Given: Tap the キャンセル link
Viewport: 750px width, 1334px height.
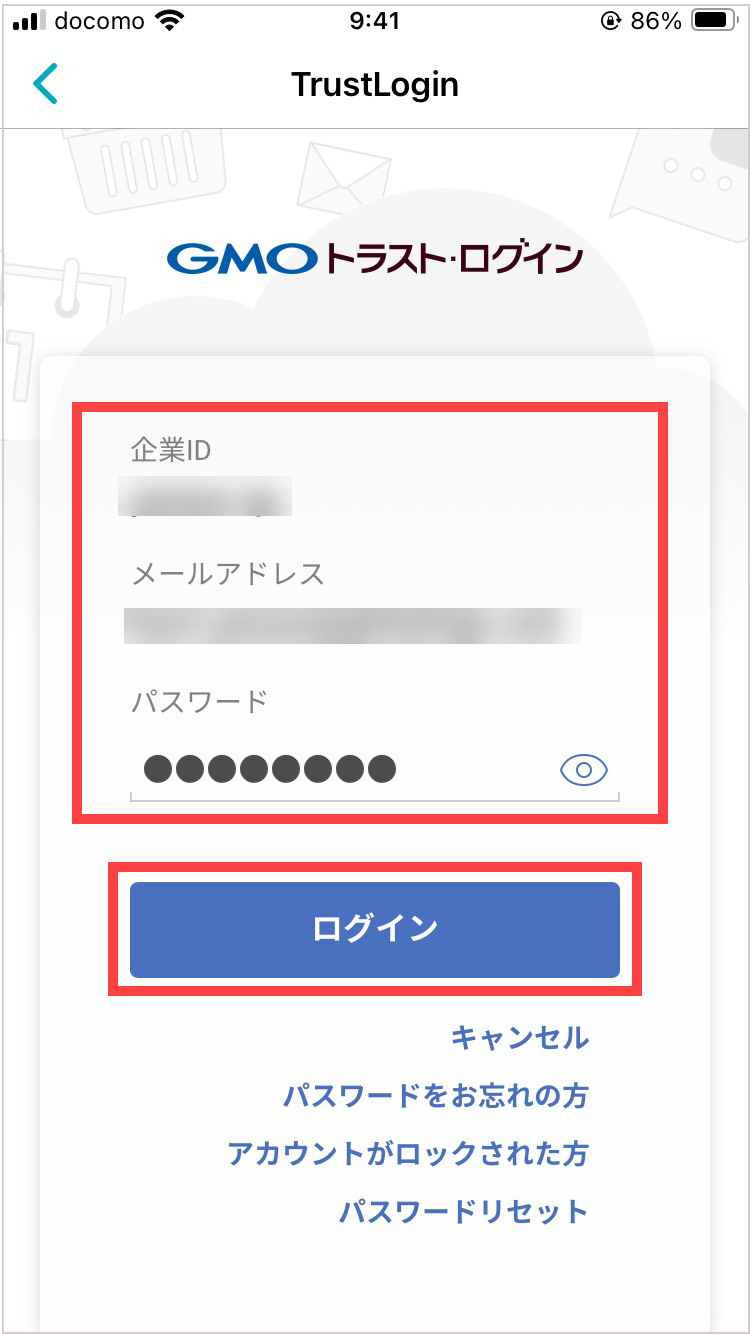Looking at the screenshot, I should pyautogui.click(x=520, y=1038).
